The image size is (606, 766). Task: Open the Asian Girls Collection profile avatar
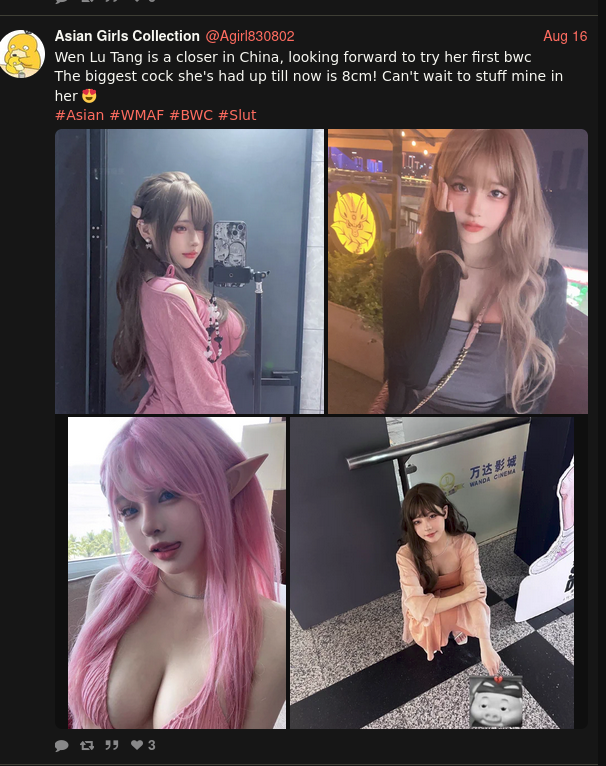pyautogui.click(x=23, y=55)
